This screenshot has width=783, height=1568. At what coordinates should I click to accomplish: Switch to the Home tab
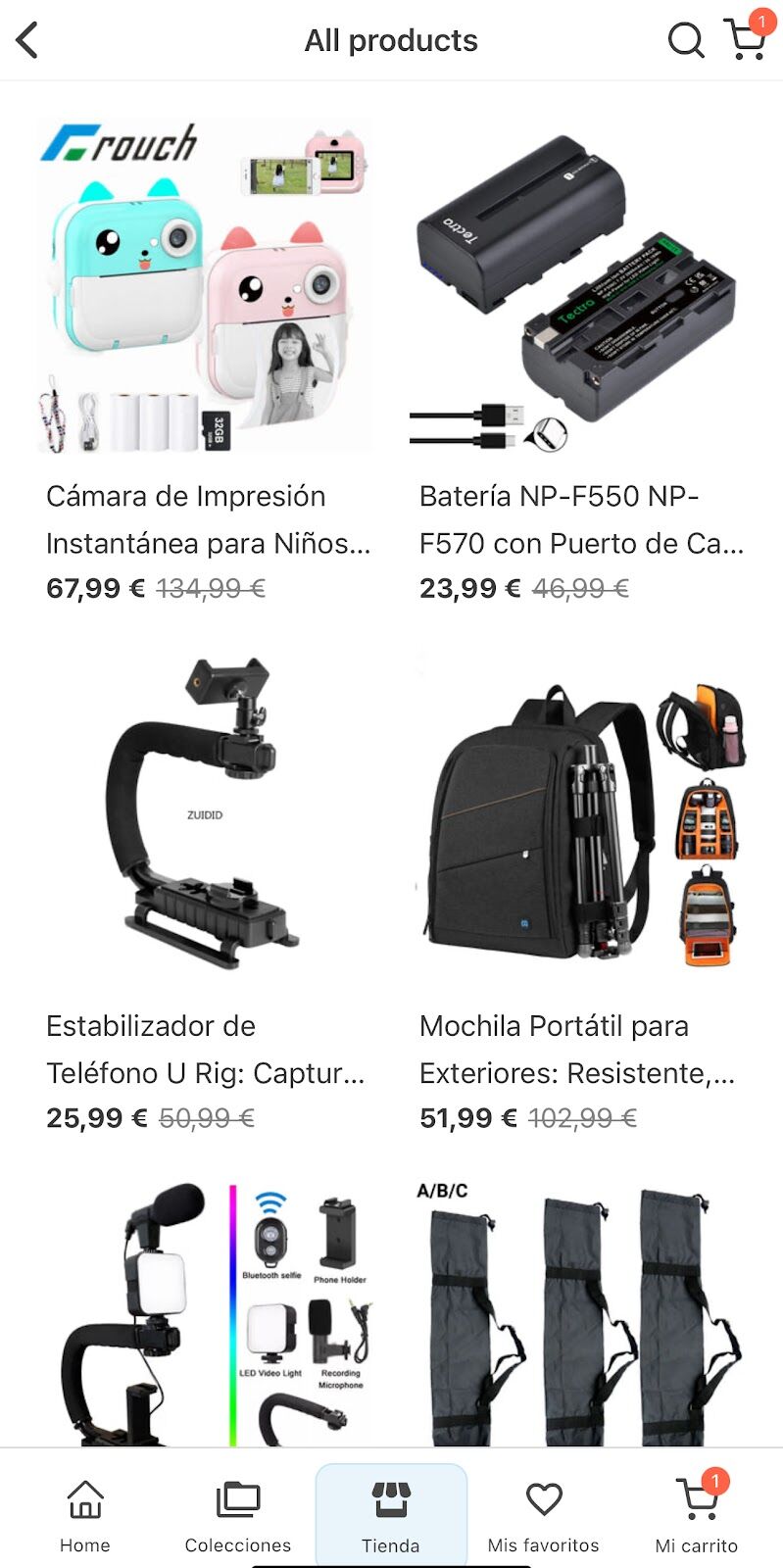point(85,1516)
